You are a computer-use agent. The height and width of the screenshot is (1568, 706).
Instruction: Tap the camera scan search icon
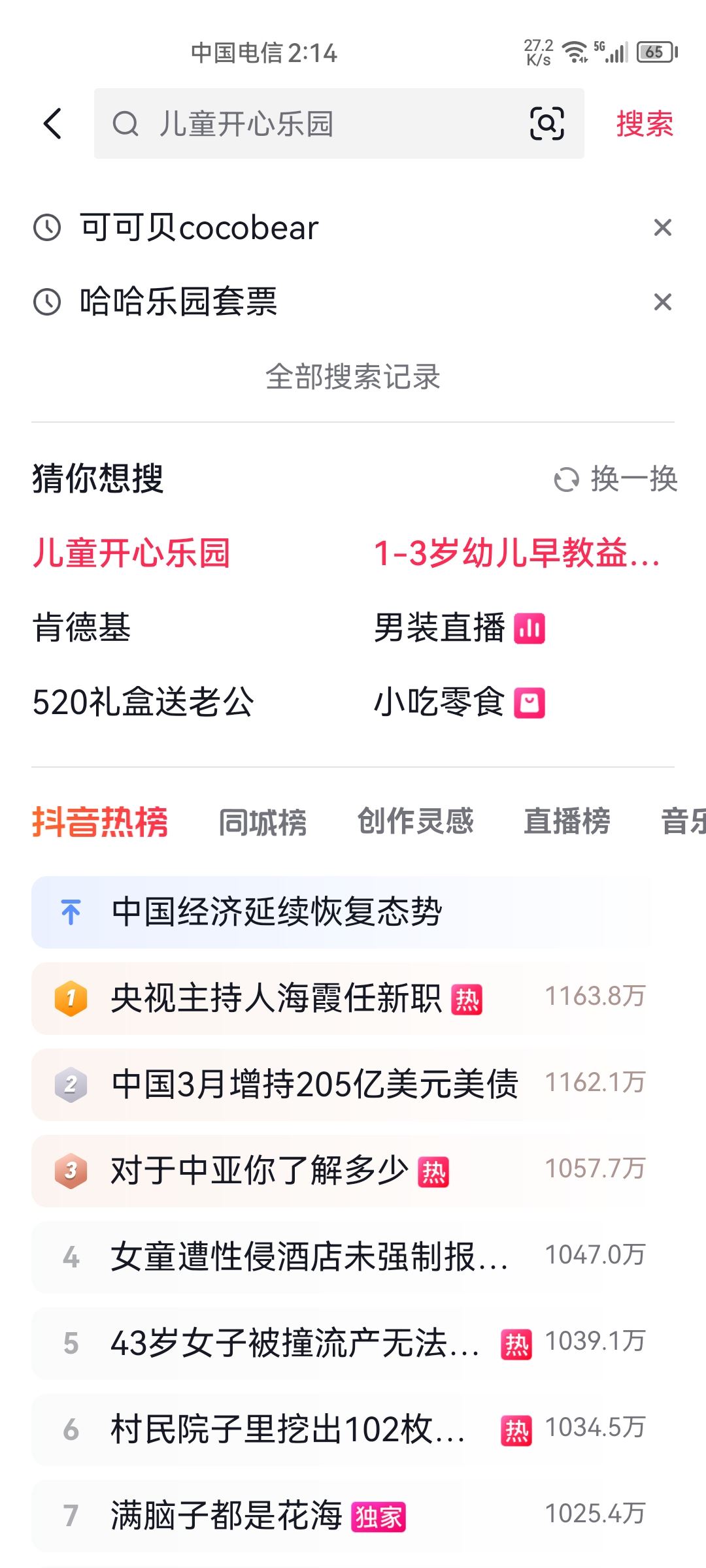point(548,123)
